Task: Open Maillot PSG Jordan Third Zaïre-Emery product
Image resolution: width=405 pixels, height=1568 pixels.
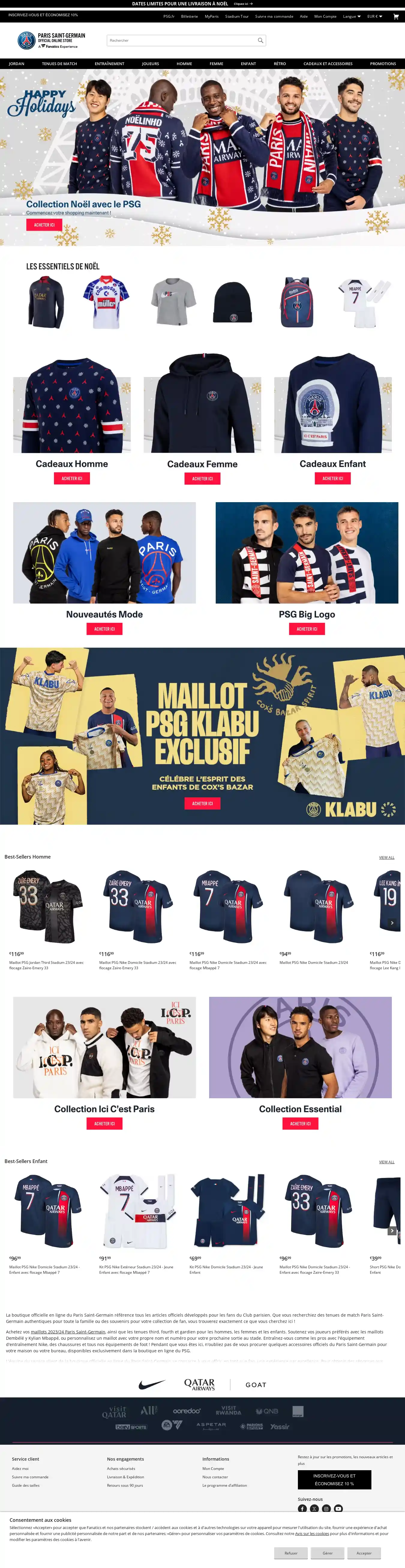Action: click(x=47, y=907)
